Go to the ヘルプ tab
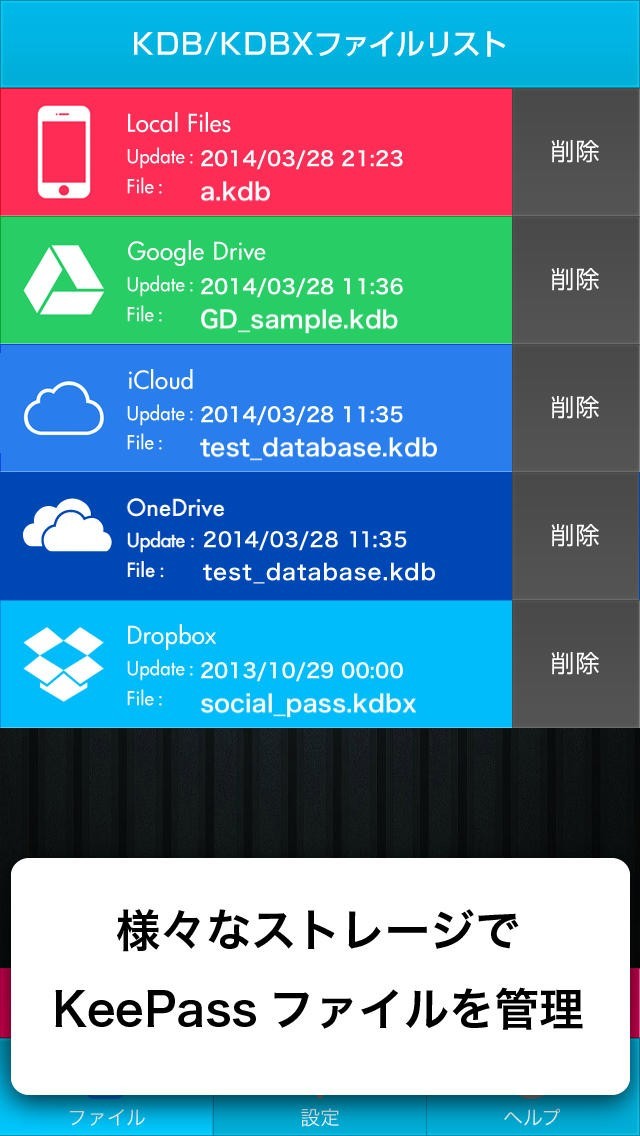The width and height of the screenshot is (640, 1136). (x=532, y=1115)
